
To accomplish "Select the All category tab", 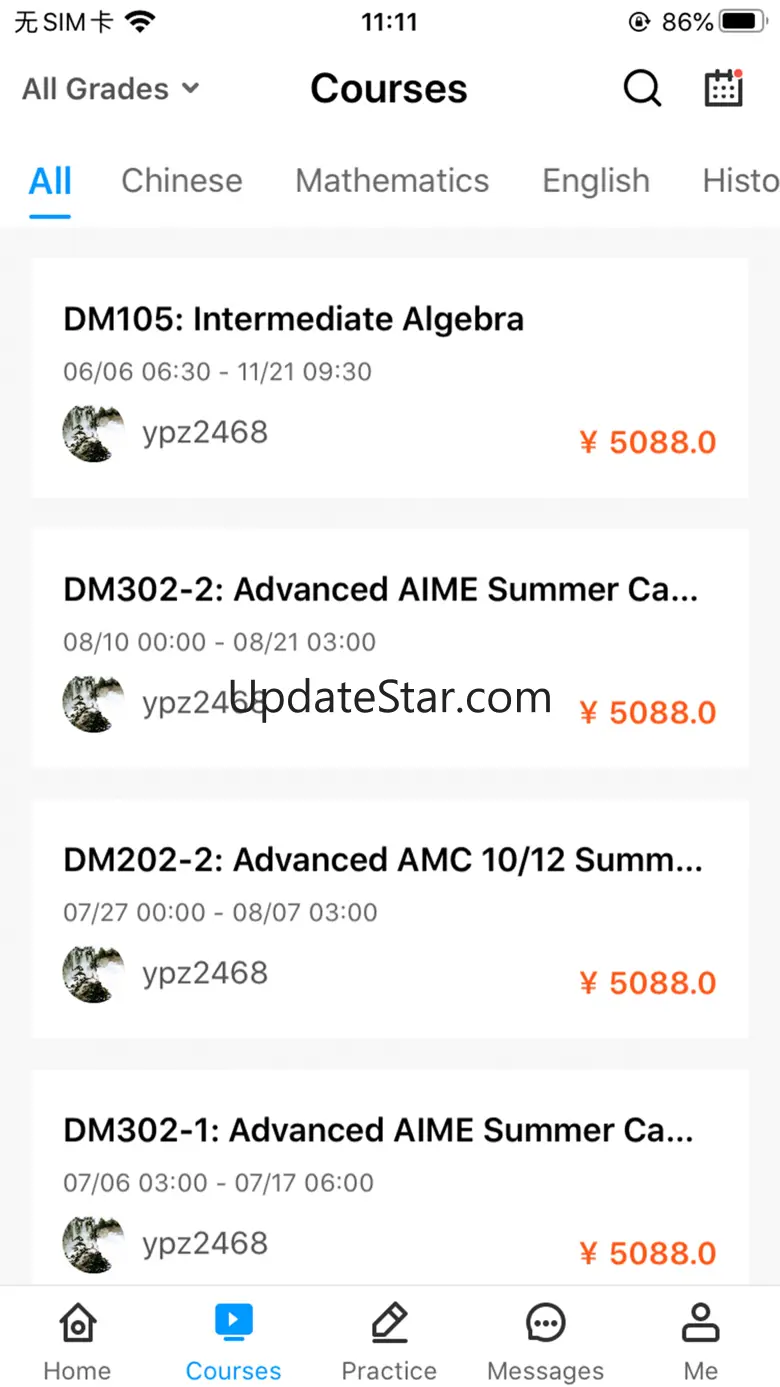I will coord(50,181).
